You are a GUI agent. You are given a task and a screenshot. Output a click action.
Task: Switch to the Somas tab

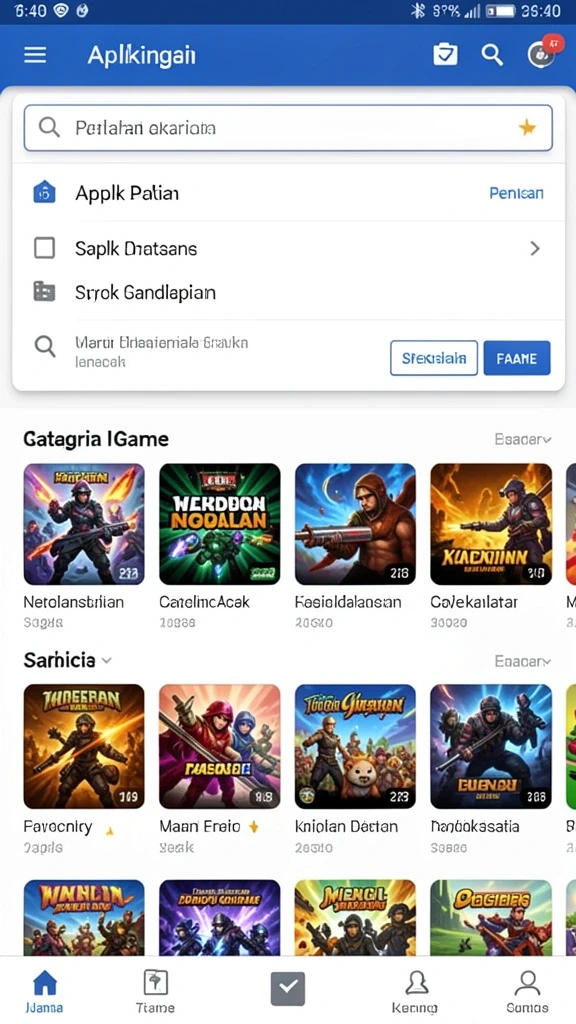click(527, 991)
